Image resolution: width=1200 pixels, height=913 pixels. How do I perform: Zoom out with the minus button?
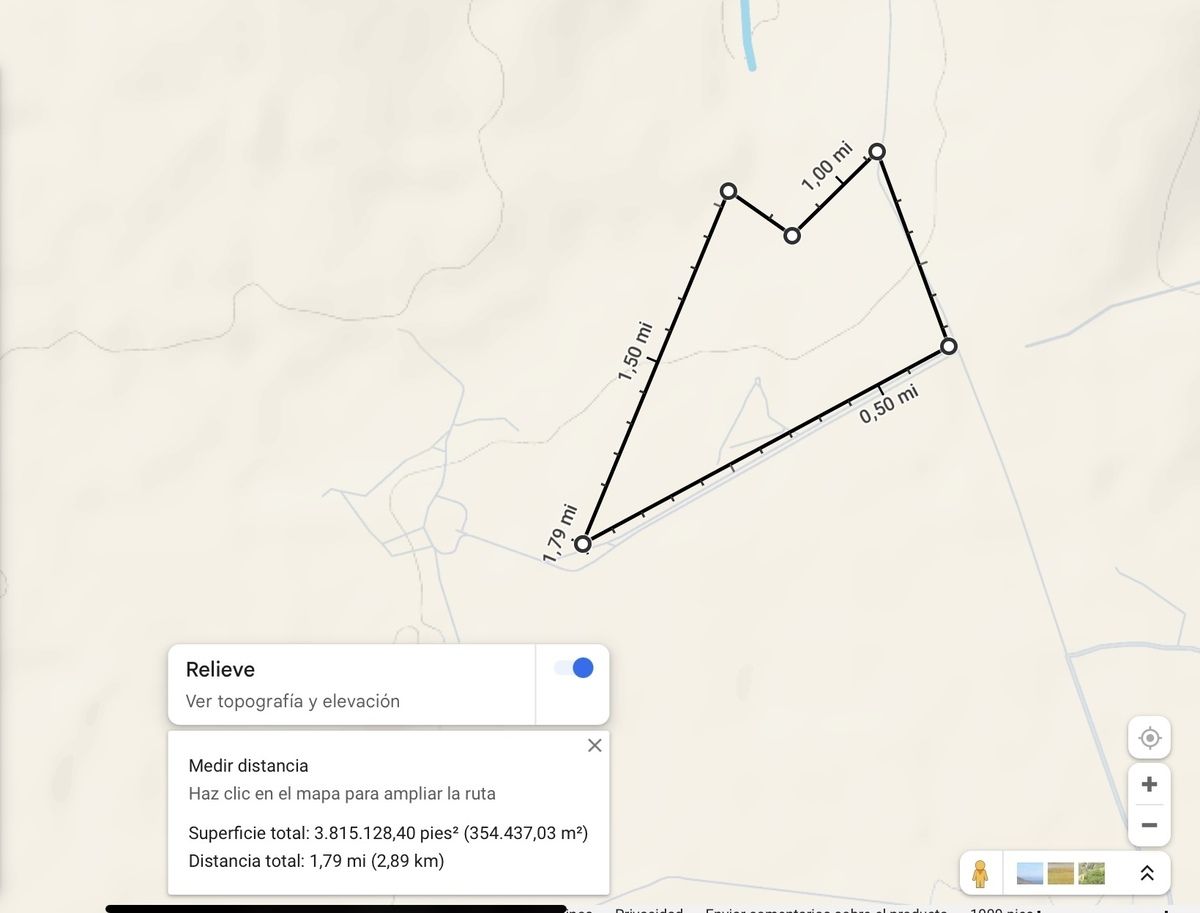pos(1149,825)
